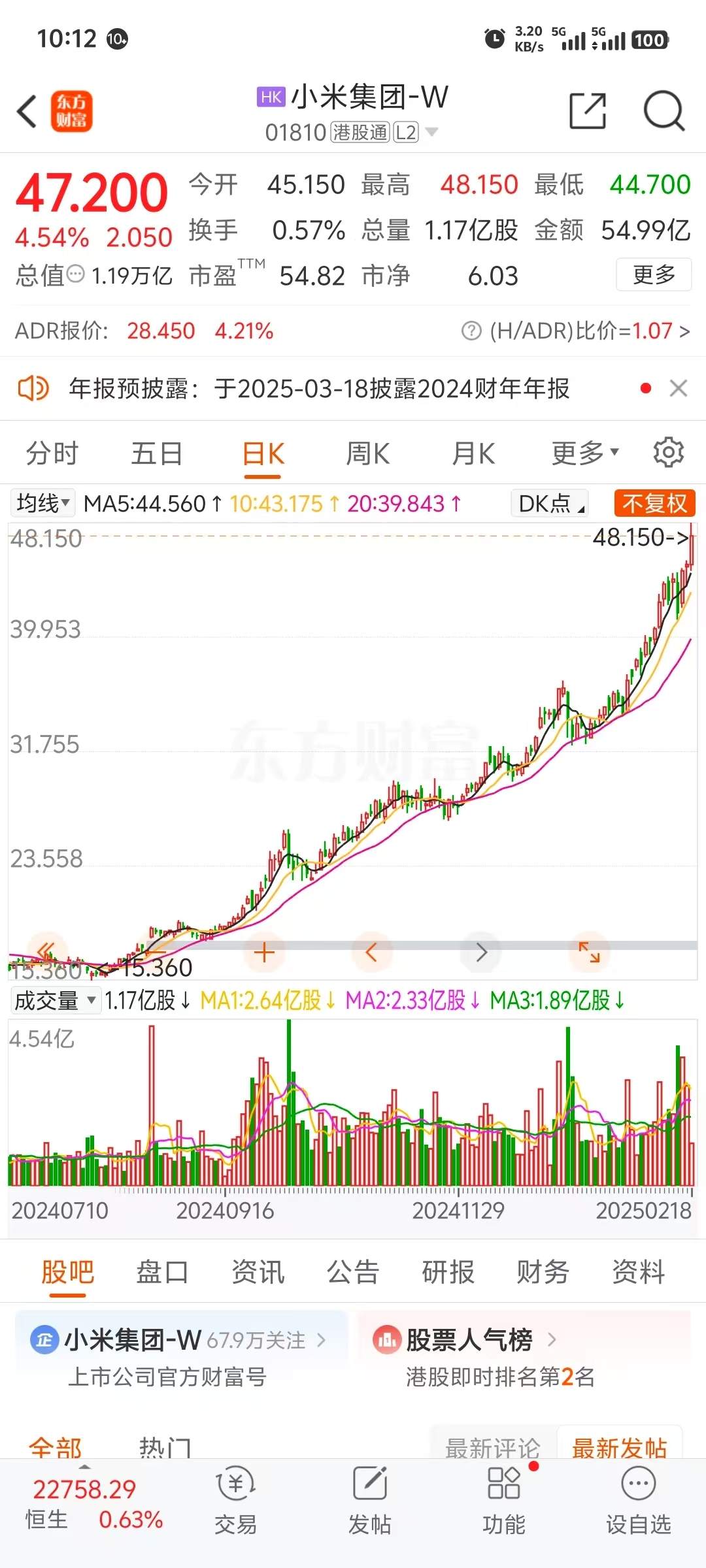Switch to the 分时 chart tab
The width and height of the screenshot is (706, 1568).
click(x=52, y=453)
